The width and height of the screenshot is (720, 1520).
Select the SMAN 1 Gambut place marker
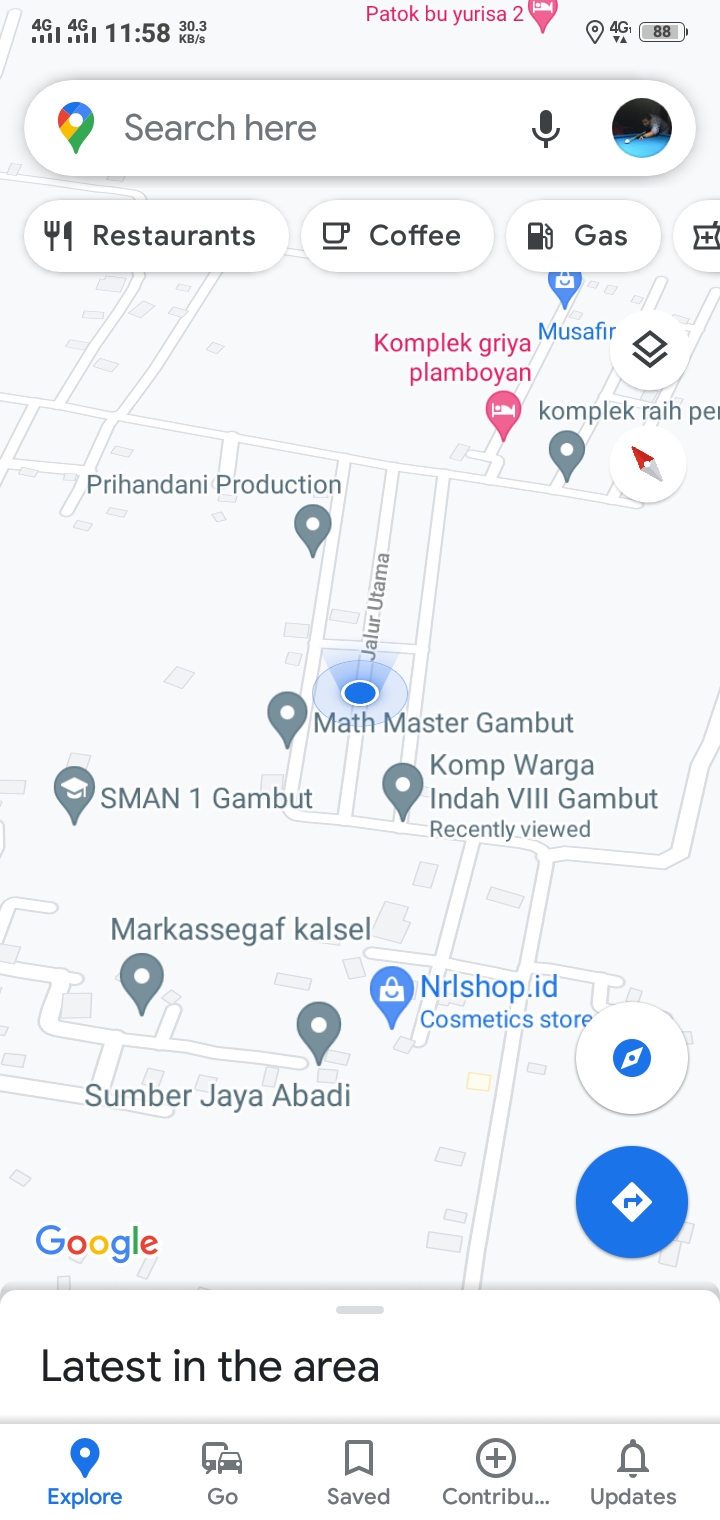(74, 793)
